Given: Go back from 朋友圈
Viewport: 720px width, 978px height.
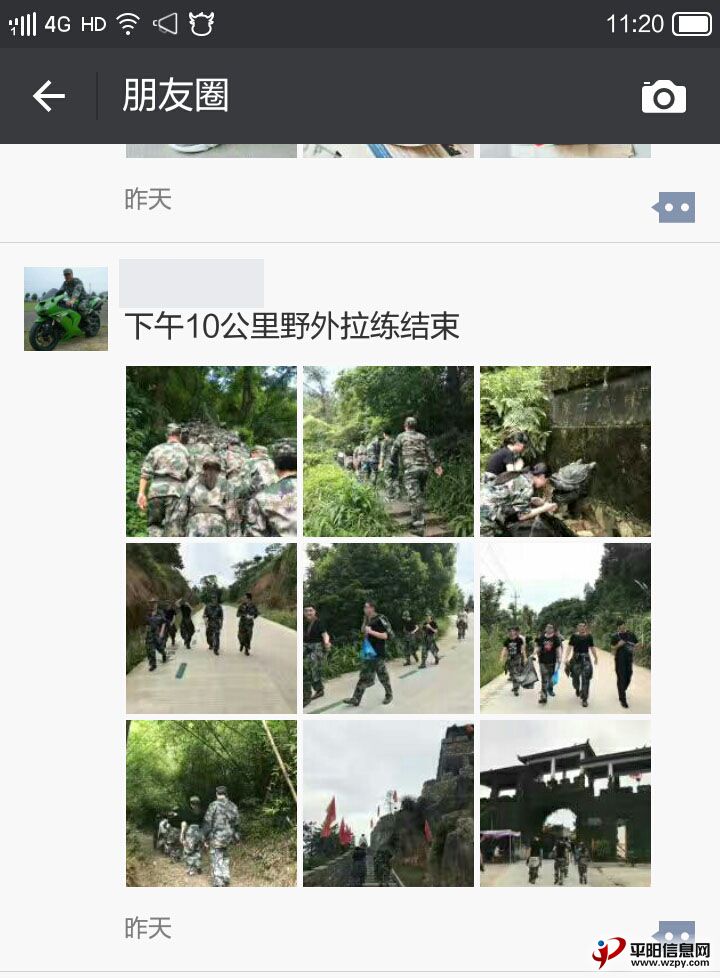Looking at the screenshot, I should coord(48,96).
